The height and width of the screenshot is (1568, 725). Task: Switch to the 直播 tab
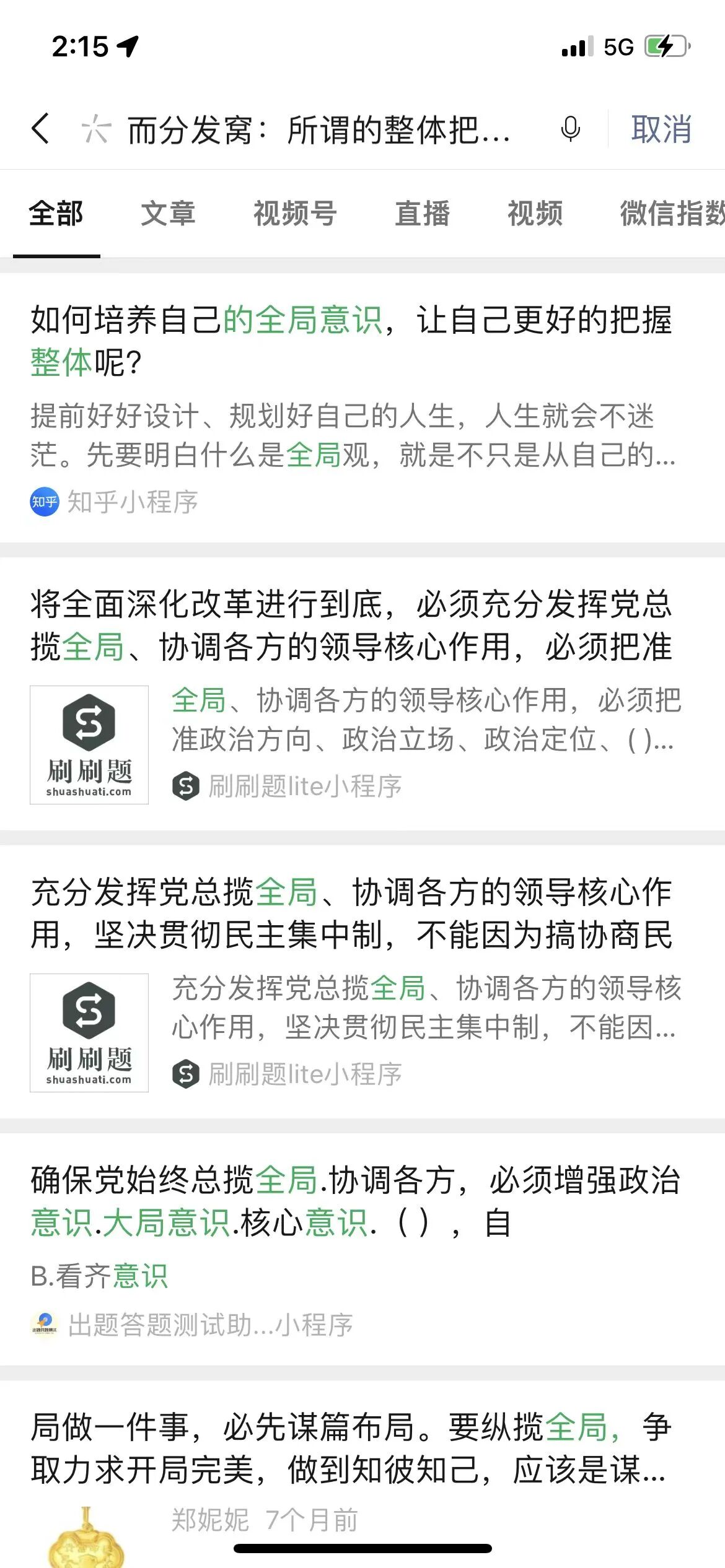tap(423, 214)
